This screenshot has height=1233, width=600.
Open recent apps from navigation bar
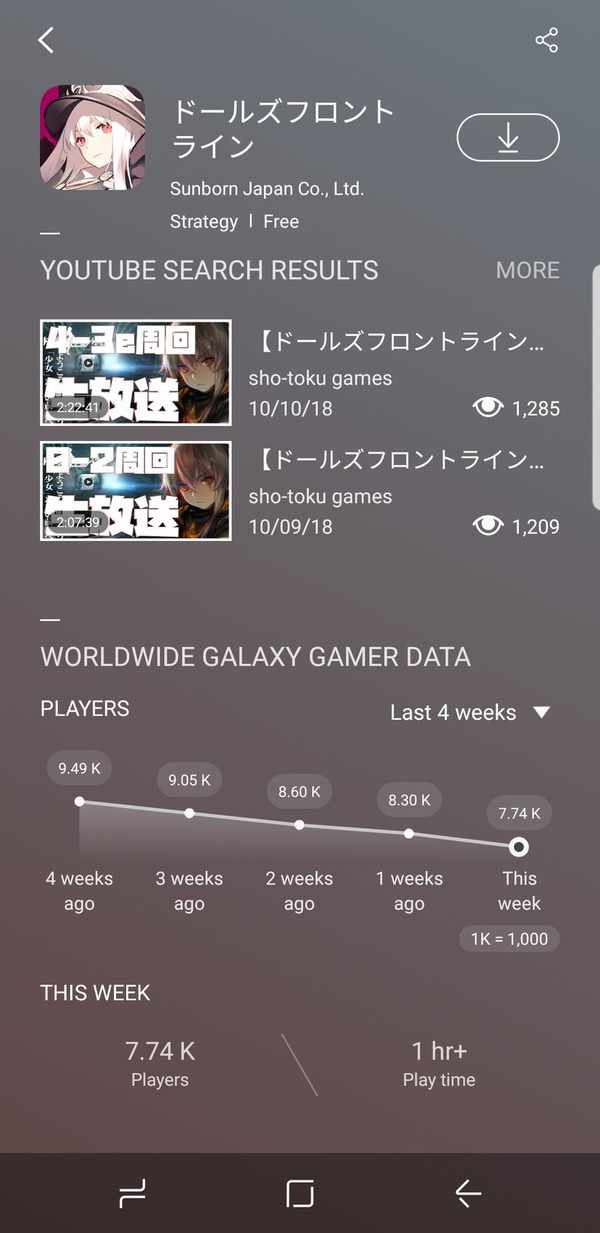(x=132, y=1193)
